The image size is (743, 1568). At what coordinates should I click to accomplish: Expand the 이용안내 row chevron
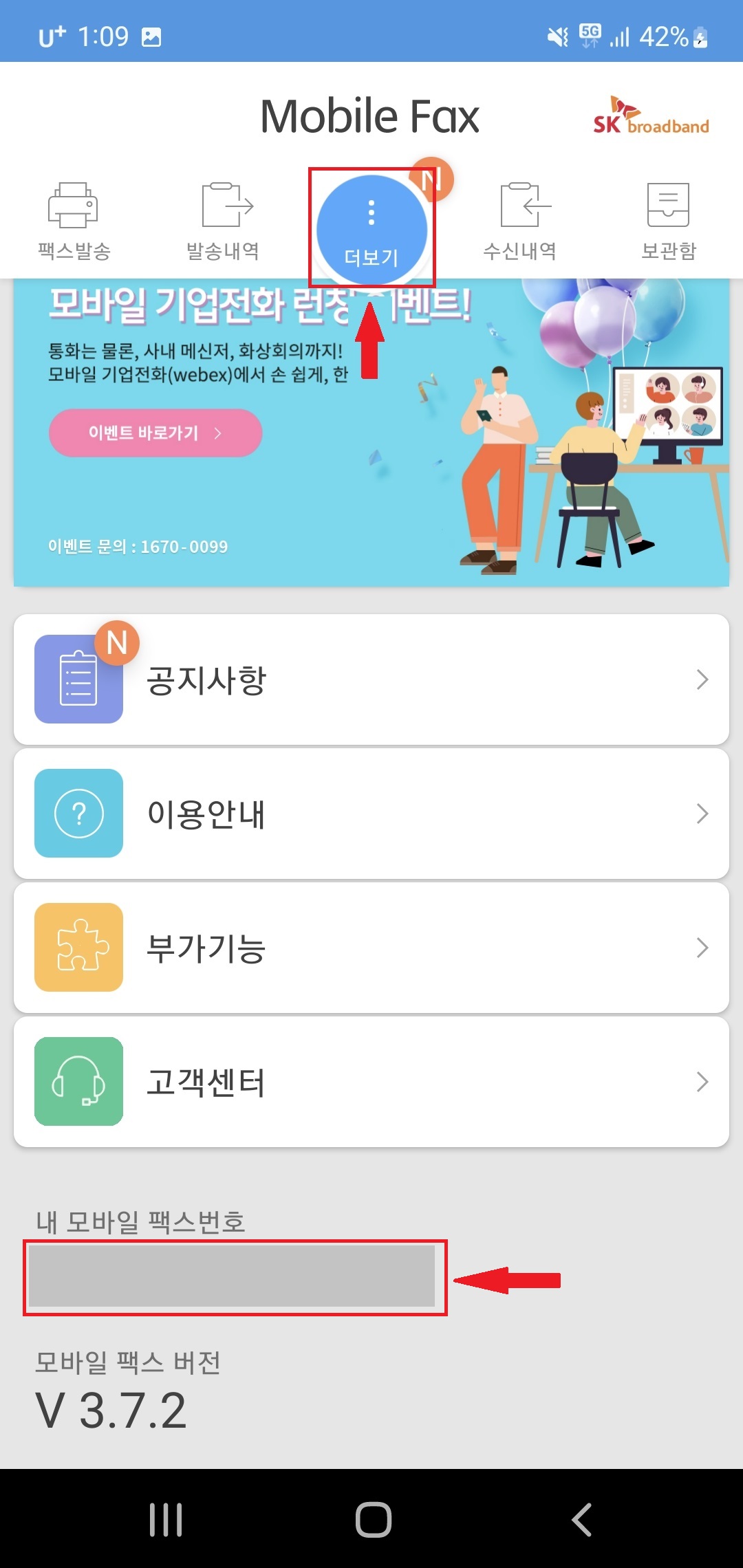click(x=702, y=814)
